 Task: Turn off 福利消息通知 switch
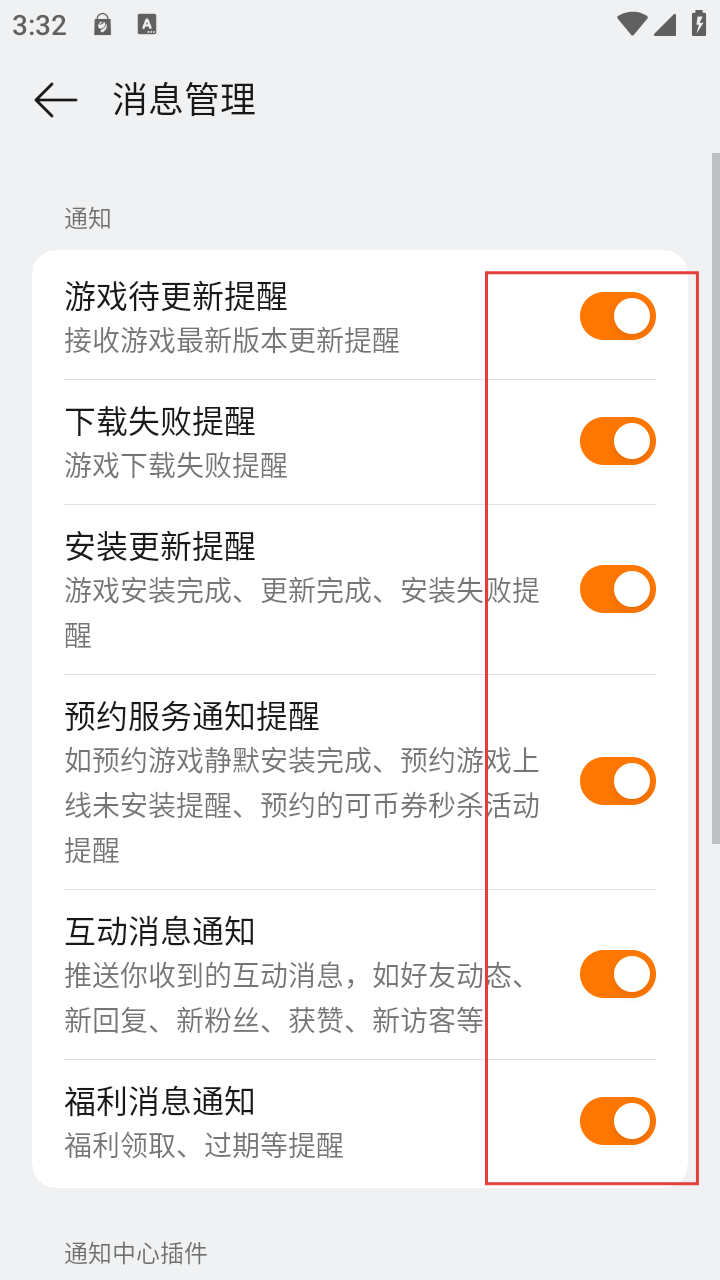point(617,1121)
